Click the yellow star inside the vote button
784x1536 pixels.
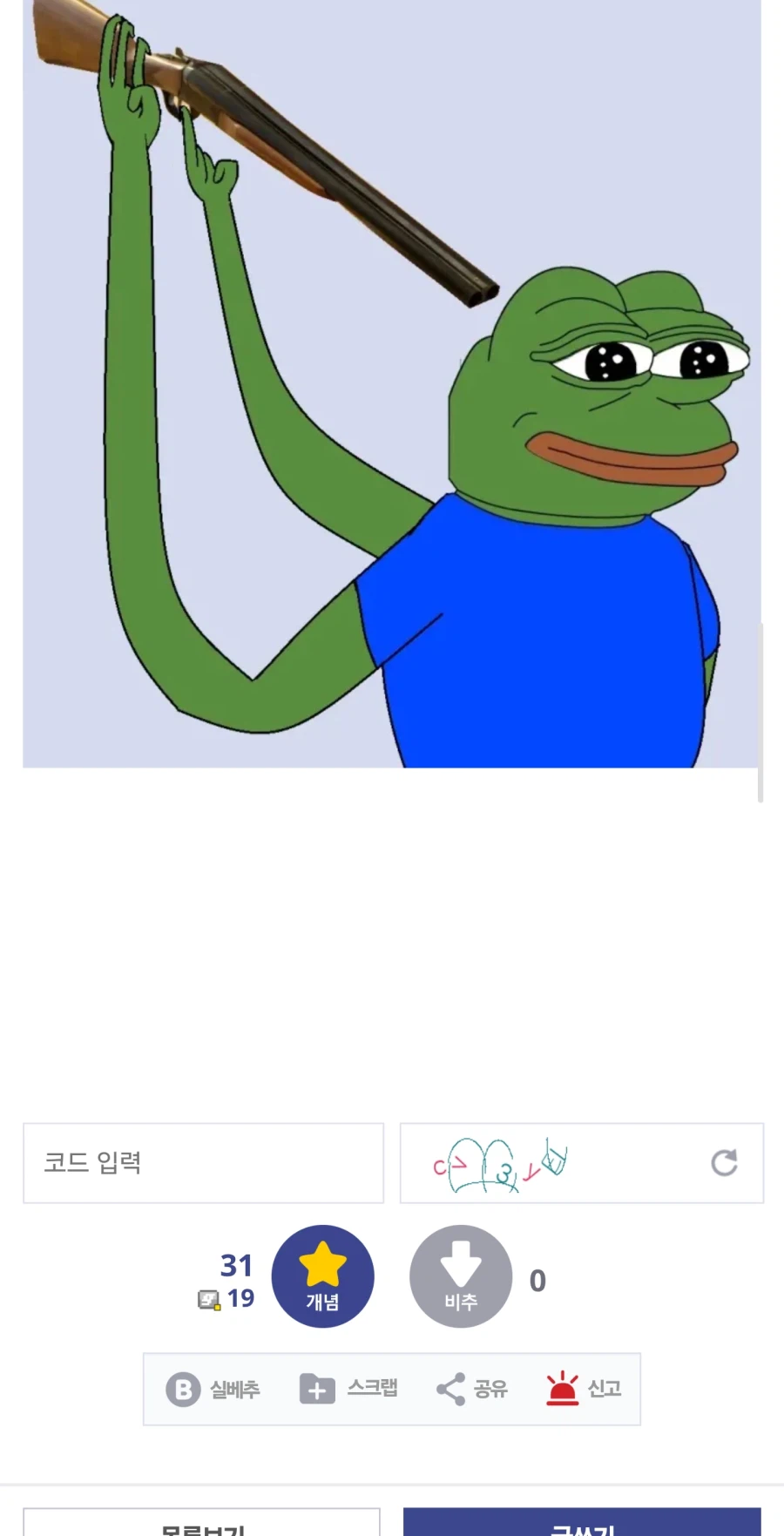point(323,1265)
